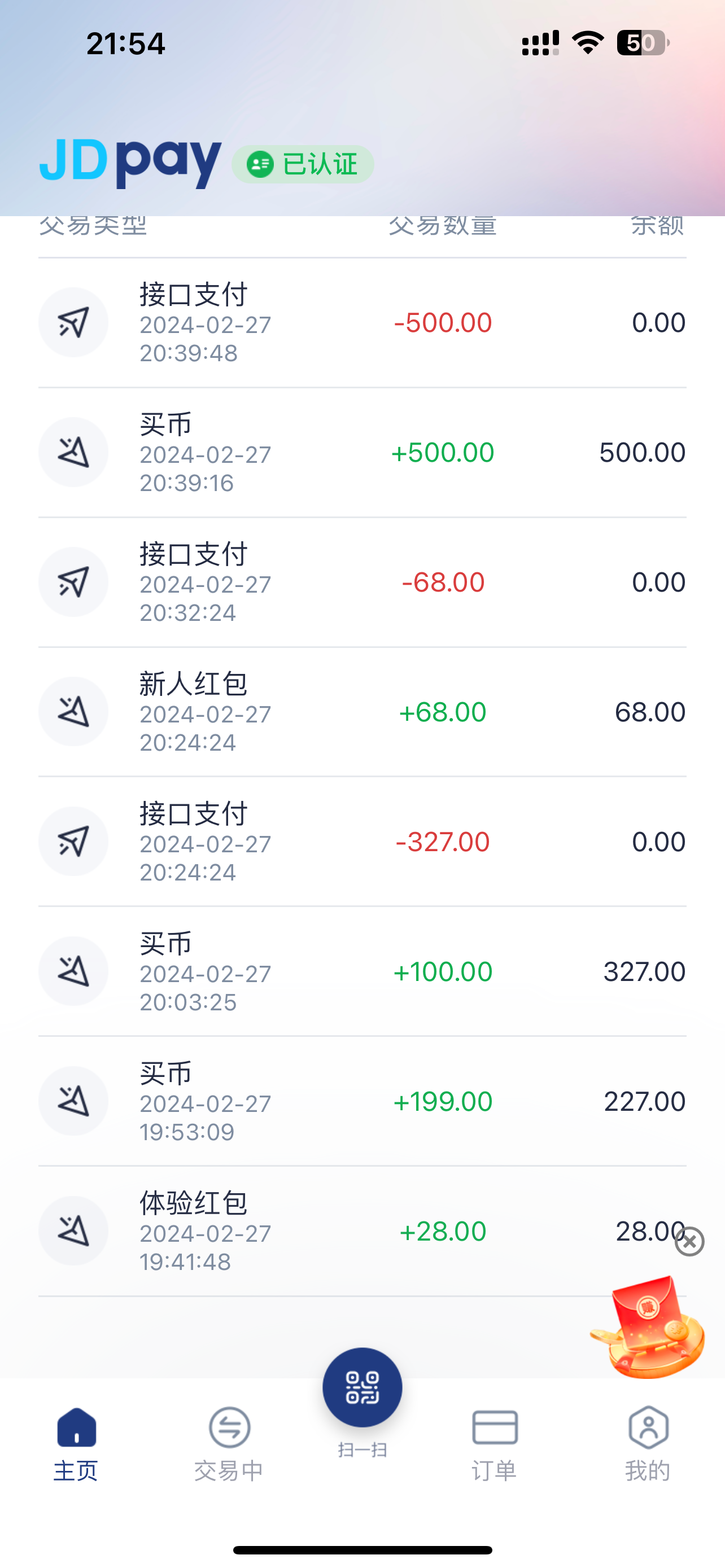This screenshot has height=1568, width=725.
Task: Launch the 扫一扫 QR scanner
Action: [362, 1389]
